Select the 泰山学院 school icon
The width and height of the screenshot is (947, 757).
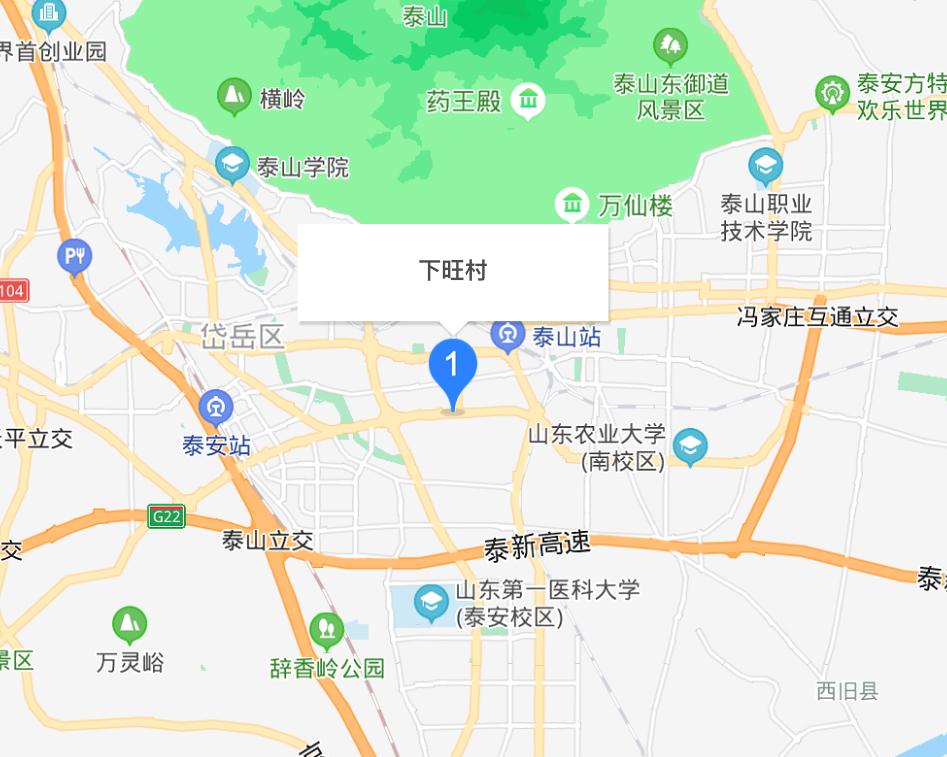pyautogui.click(x=233, y=165)
